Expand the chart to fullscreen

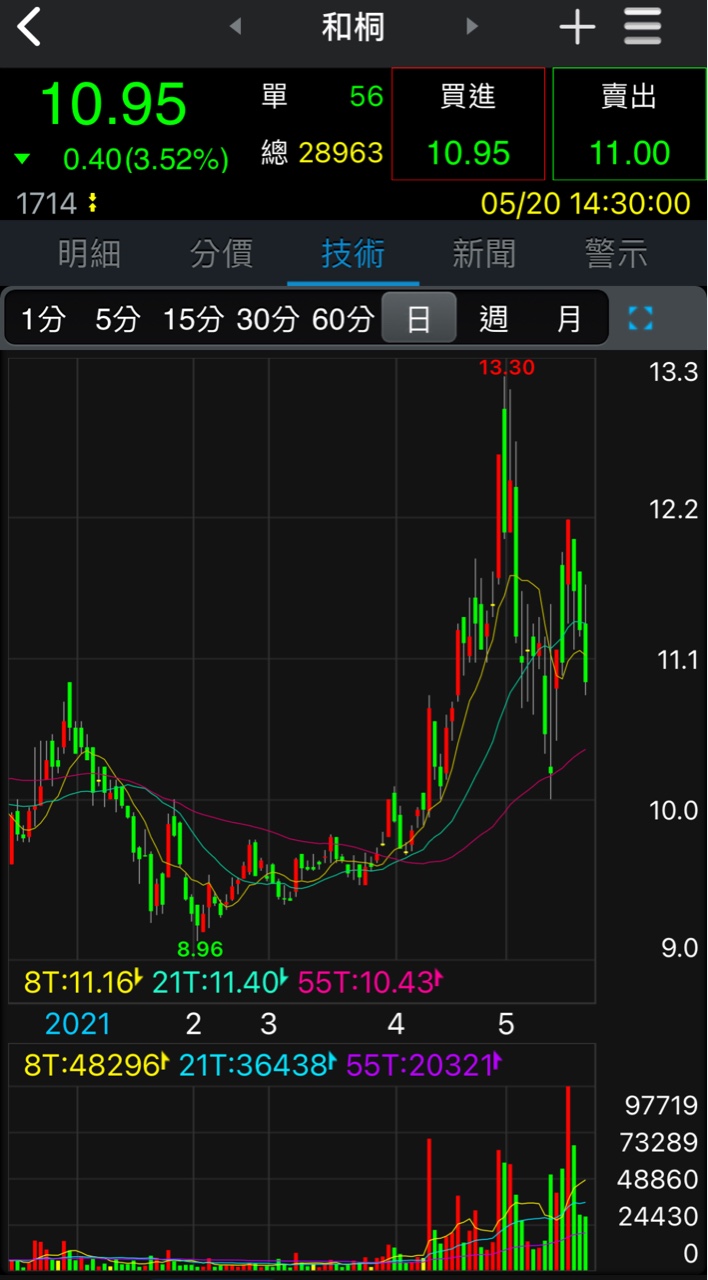[x=640, y=319]
